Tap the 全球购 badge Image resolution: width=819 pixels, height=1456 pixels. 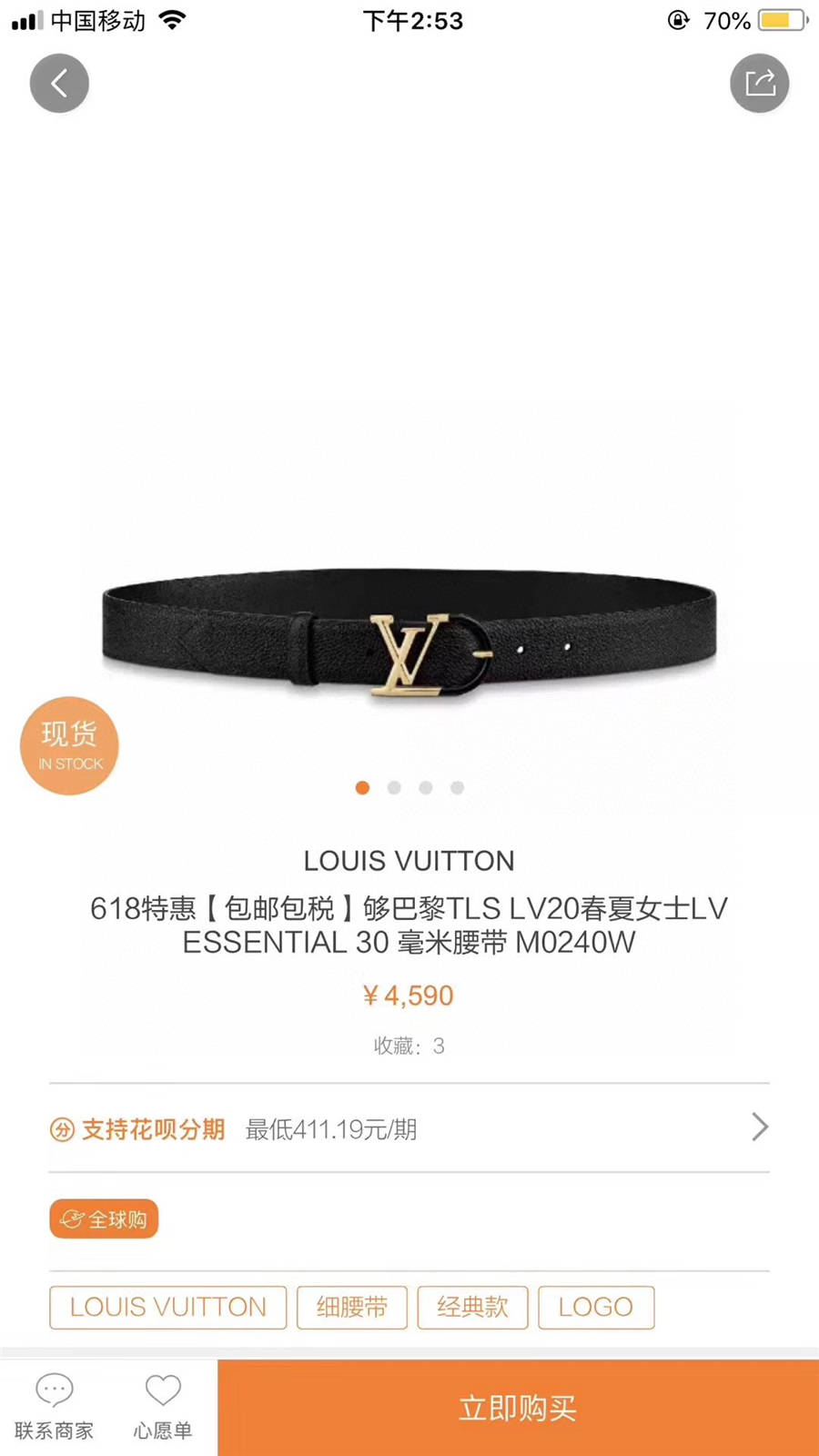tap(104, 1219)
